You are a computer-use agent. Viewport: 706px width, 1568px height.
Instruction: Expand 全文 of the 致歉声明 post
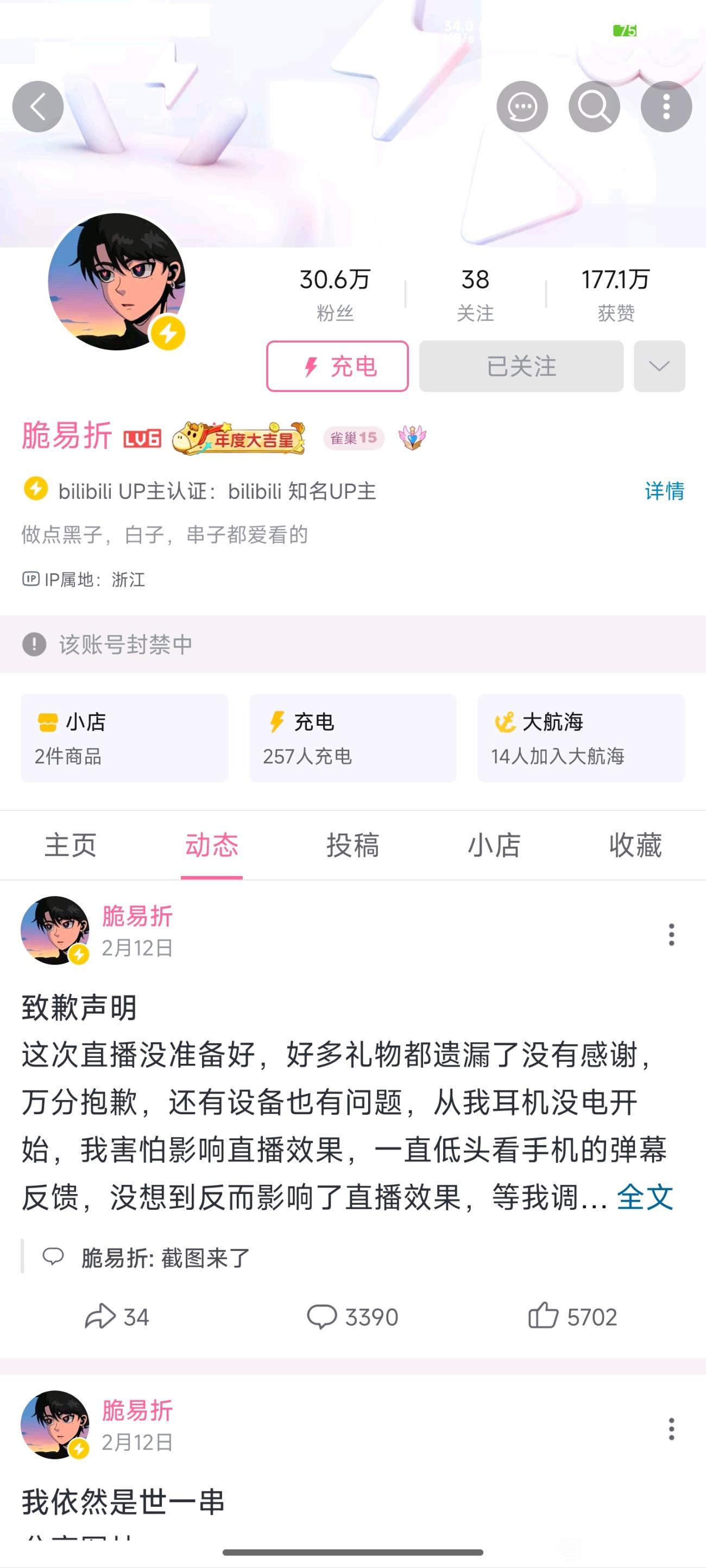[x=645, y=1198]
